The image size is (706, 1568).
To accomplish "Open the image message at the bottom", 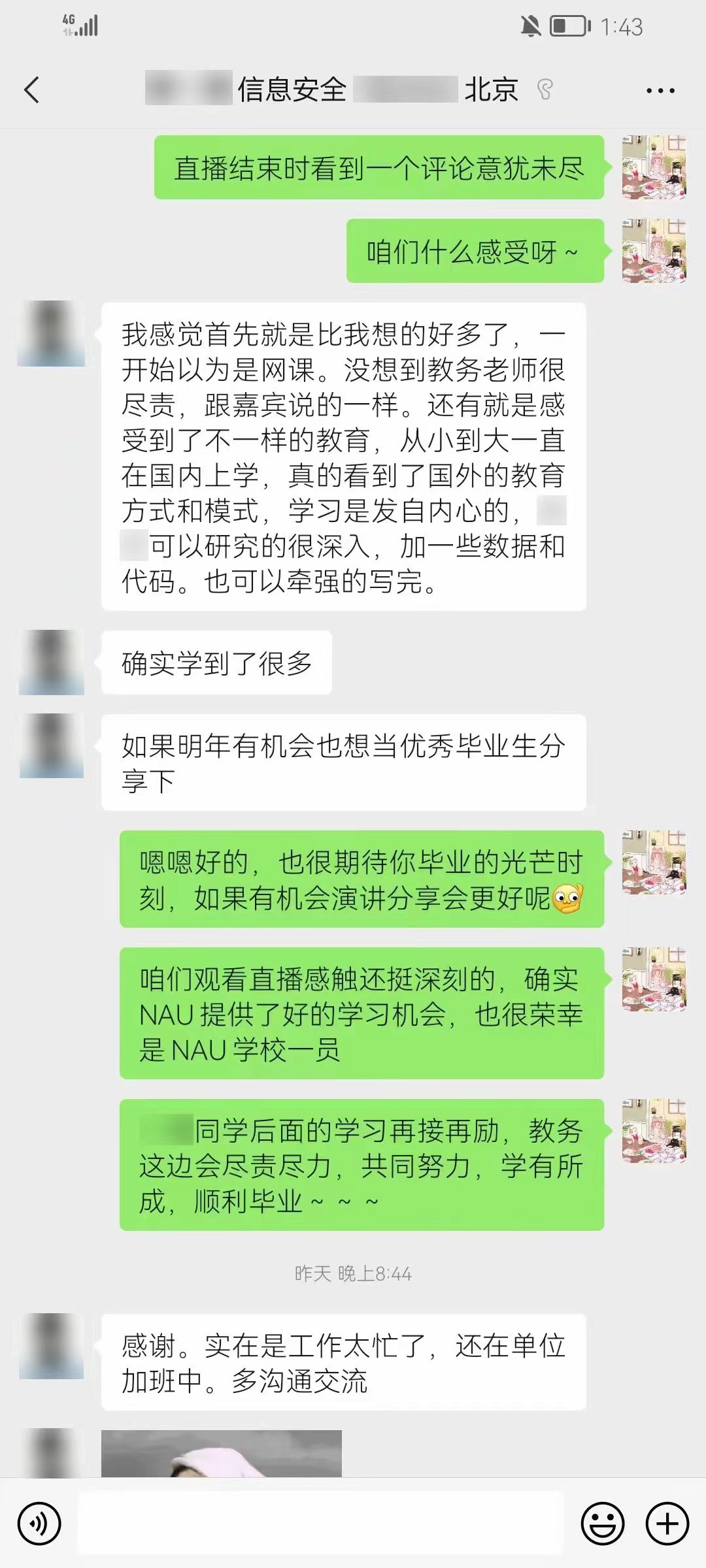I will [x=222, y=1453].
